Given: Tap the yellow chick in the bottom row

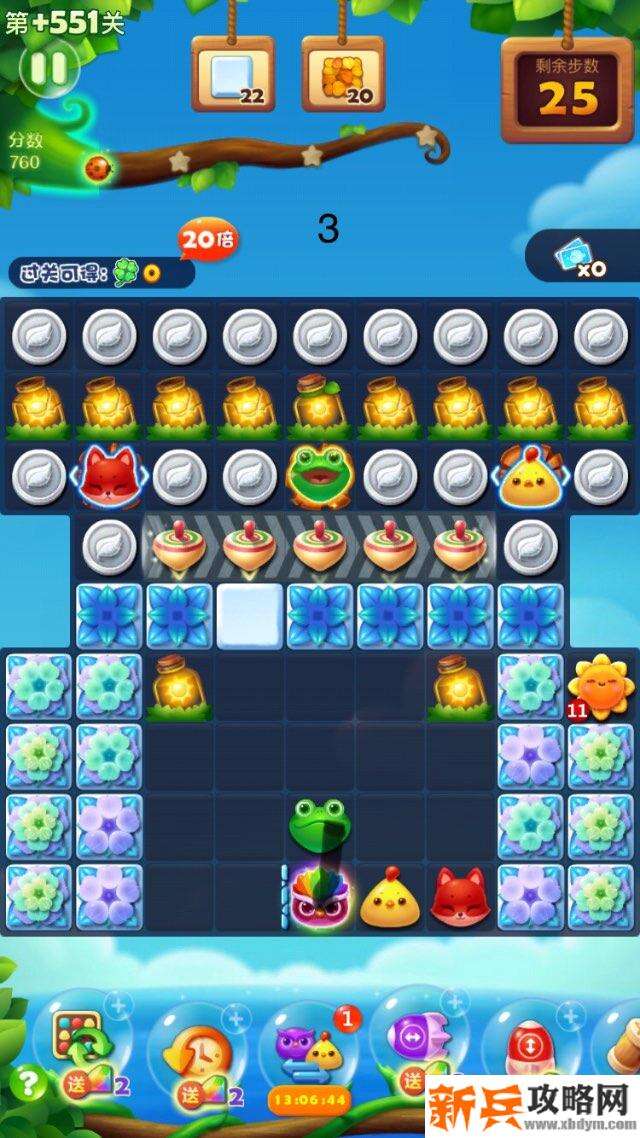Looking at the screenshot, I should 388,896.
